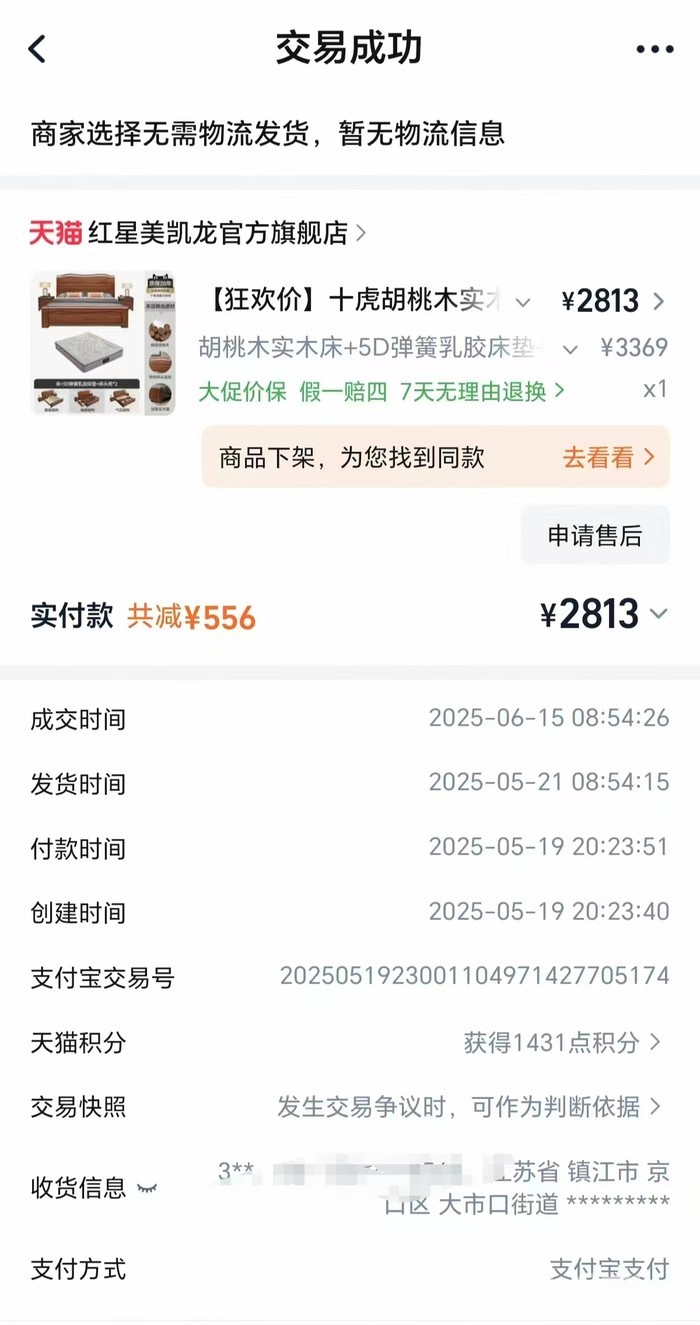Expand the 【狂欢价】十虎胡桃木 product title
Viewport: 700px width, 1325px height.
click(522, 301)
